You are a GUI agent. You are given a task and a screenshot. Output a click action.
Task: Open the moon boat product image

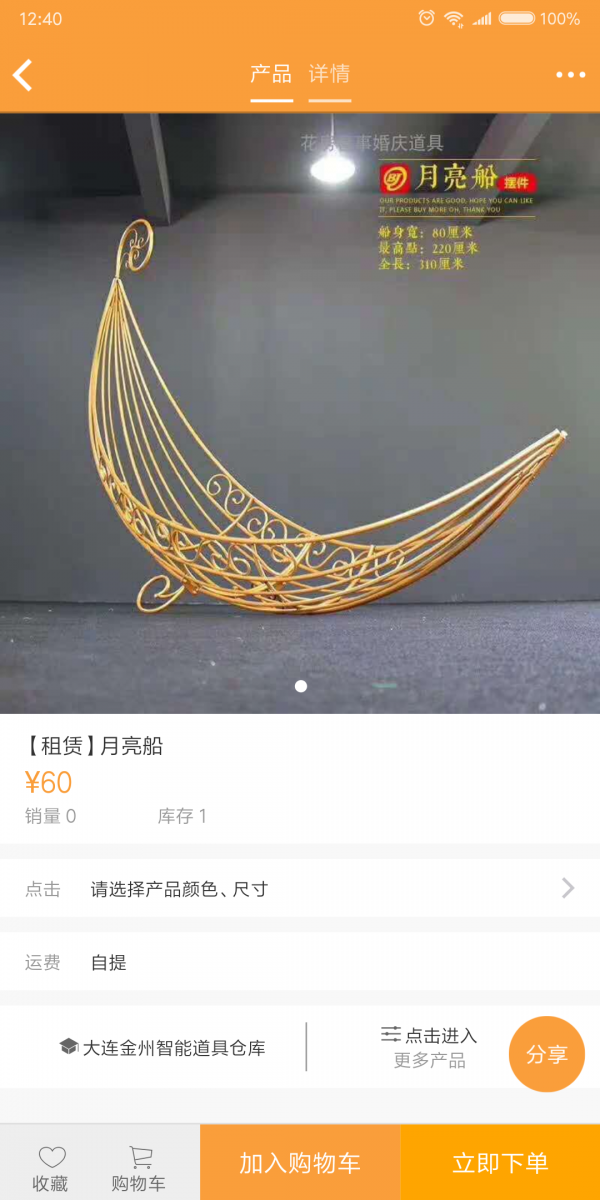(x=300, y=413)
